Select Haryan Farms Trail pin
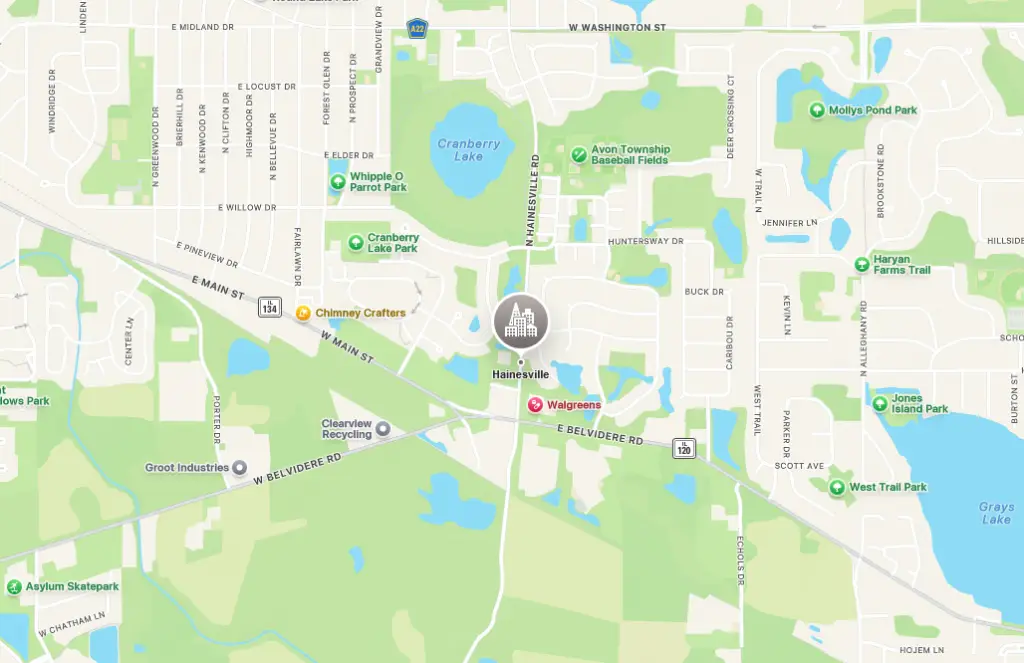This screenshot has width=1024, height=663. coord(861,264)
